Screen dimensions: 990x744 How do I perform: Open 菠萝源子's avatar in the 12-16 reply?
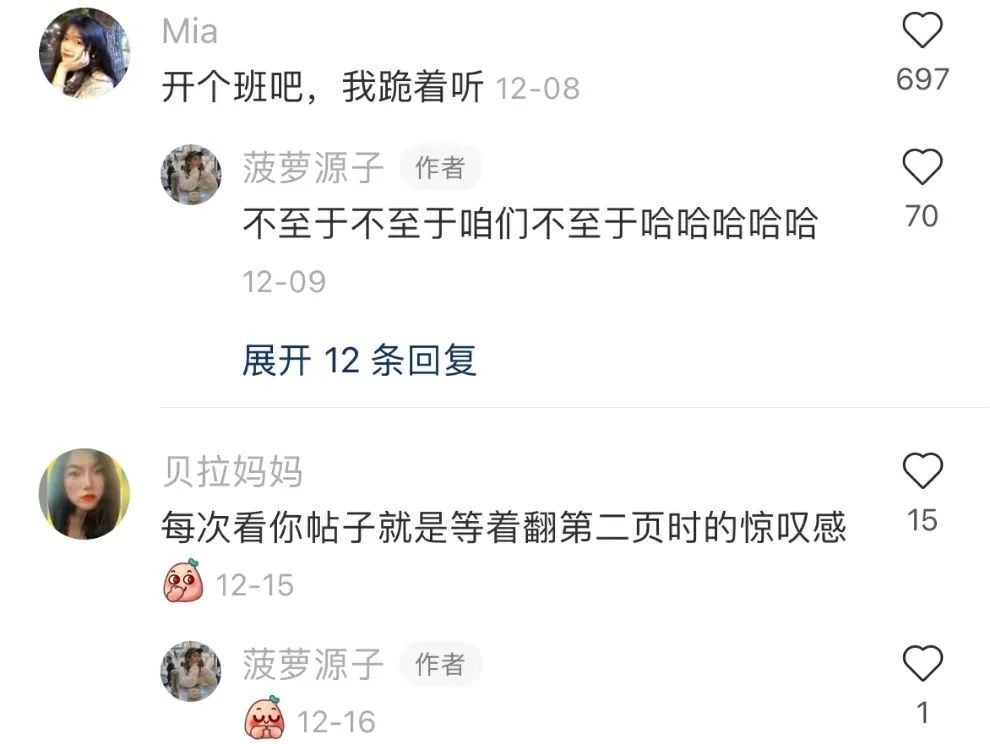point(191,669)
